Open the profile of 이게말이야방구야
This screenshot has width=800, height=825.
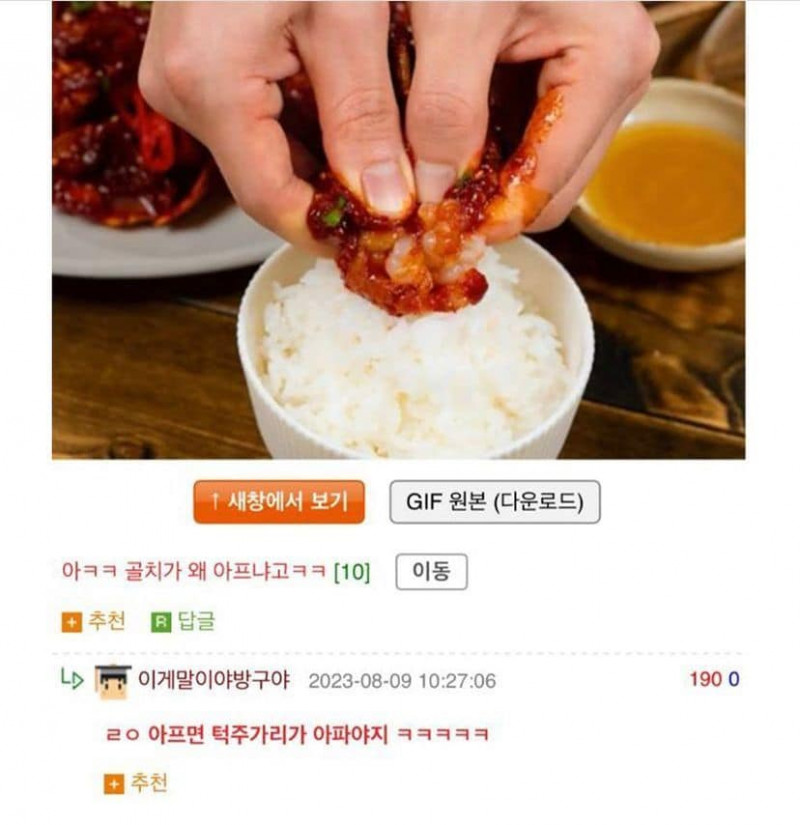(212, 680)
